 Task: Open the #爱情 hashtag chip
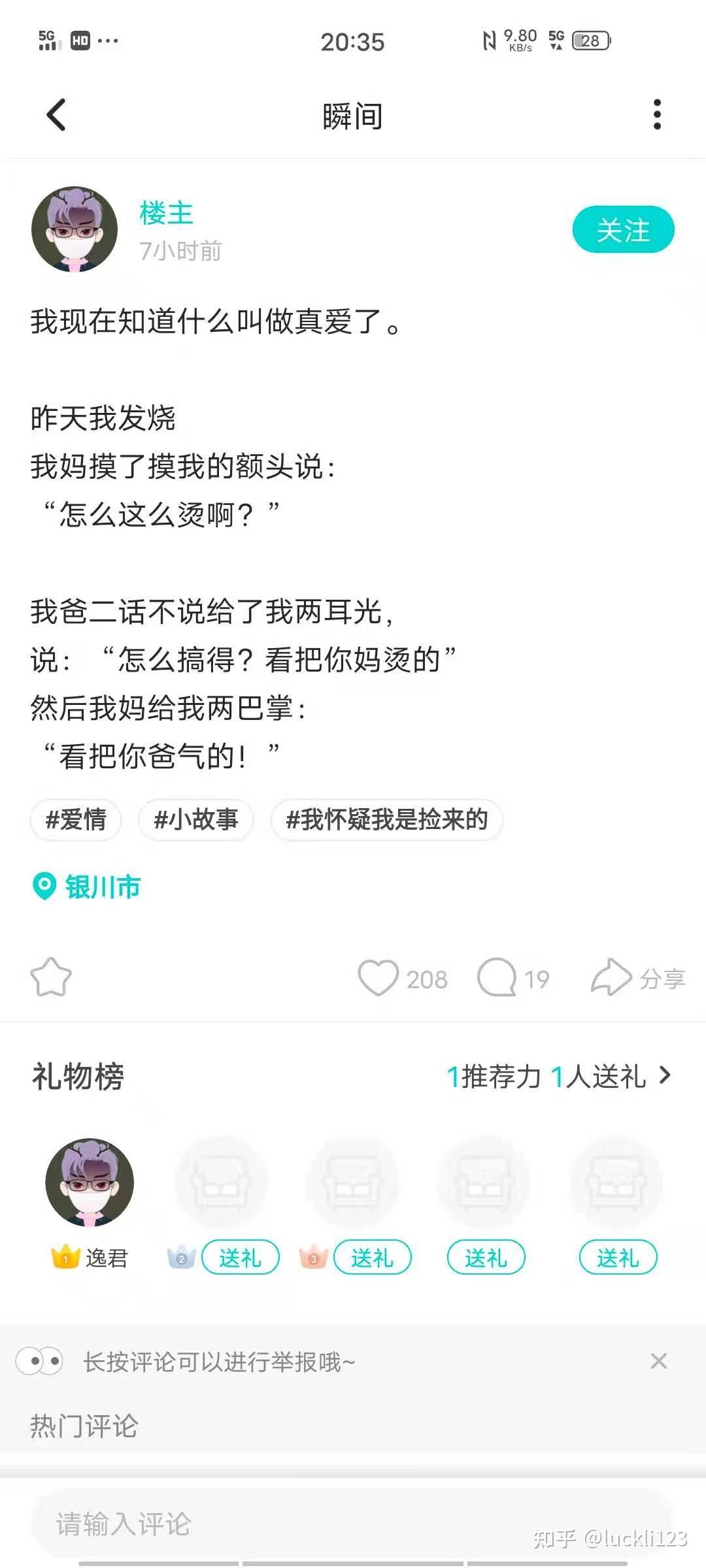click(x=76, y=820)
